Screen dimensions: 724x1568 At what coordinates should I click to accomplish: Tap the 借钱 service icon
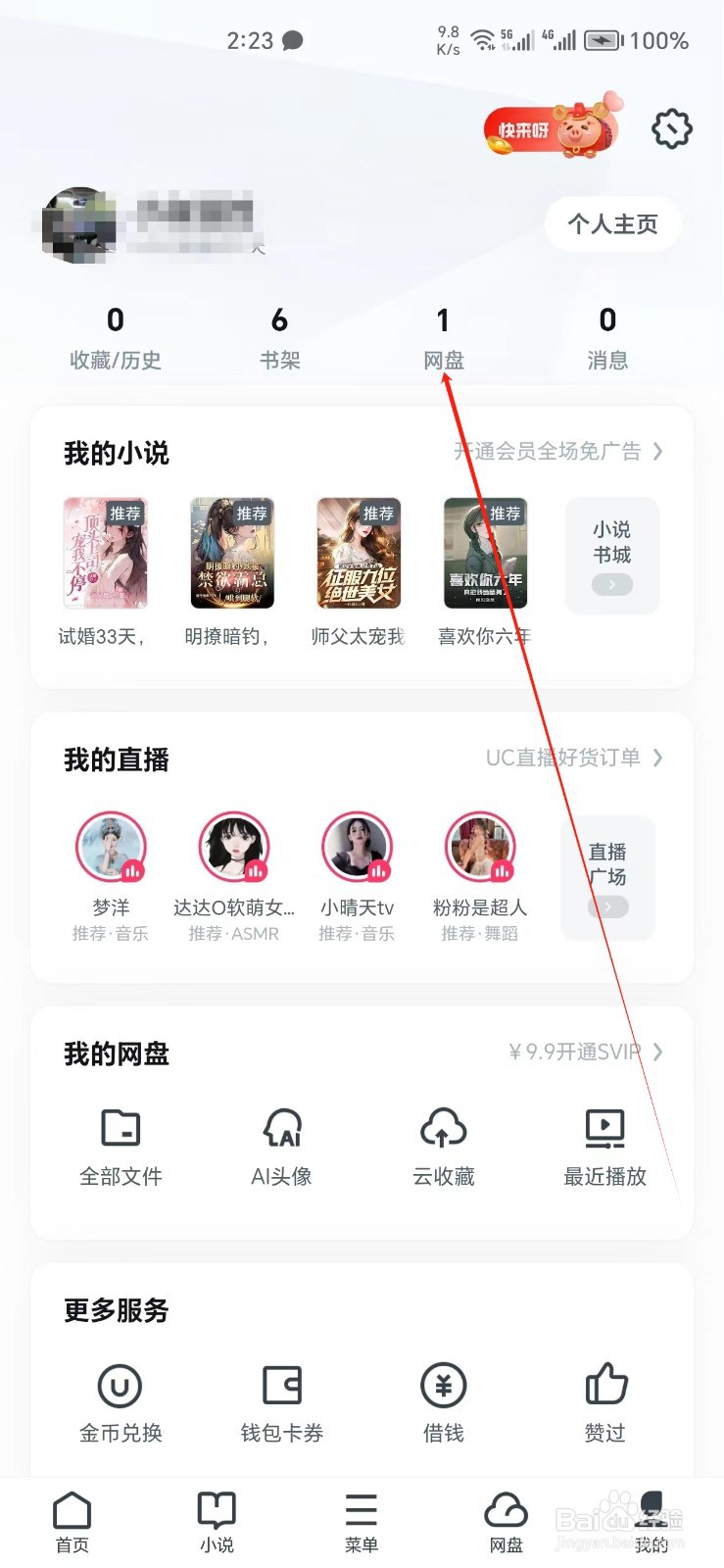coord(443,1401)
